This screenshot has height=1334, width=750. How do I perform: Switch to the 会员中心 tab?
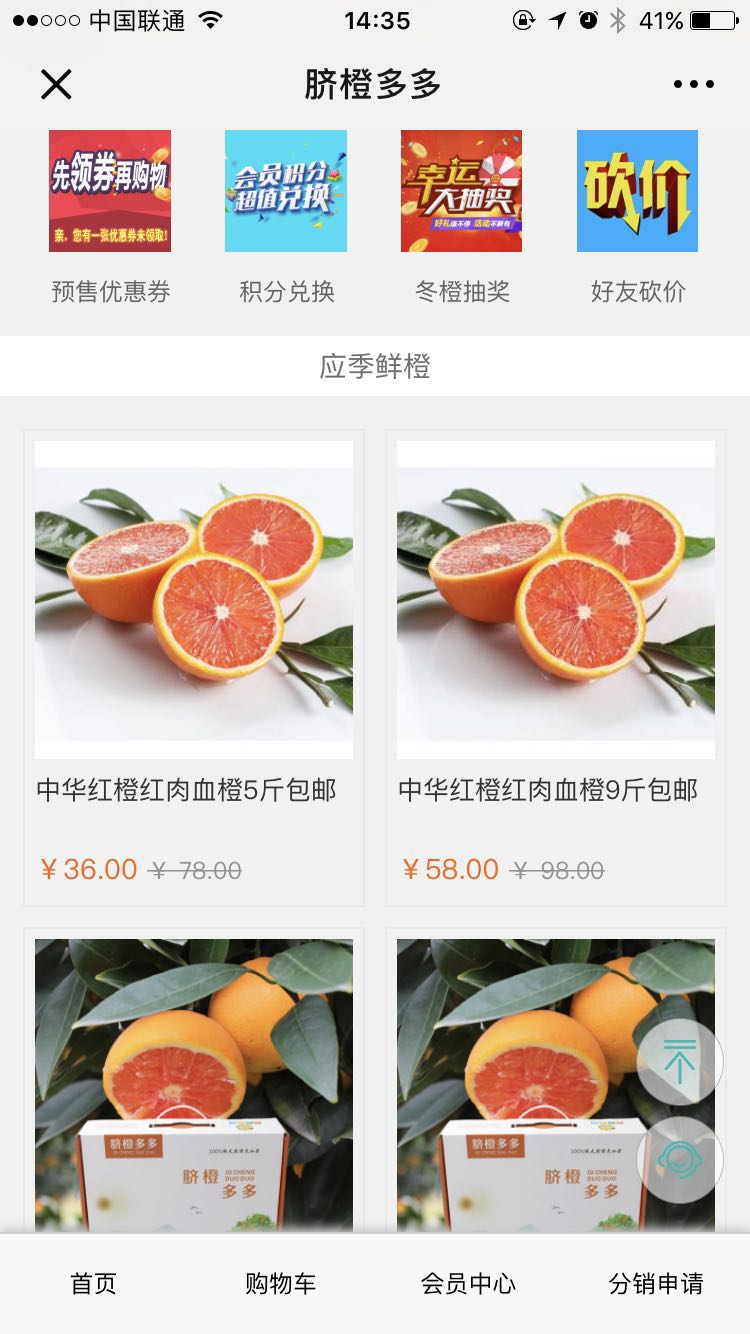click(x=465, y=1282)
